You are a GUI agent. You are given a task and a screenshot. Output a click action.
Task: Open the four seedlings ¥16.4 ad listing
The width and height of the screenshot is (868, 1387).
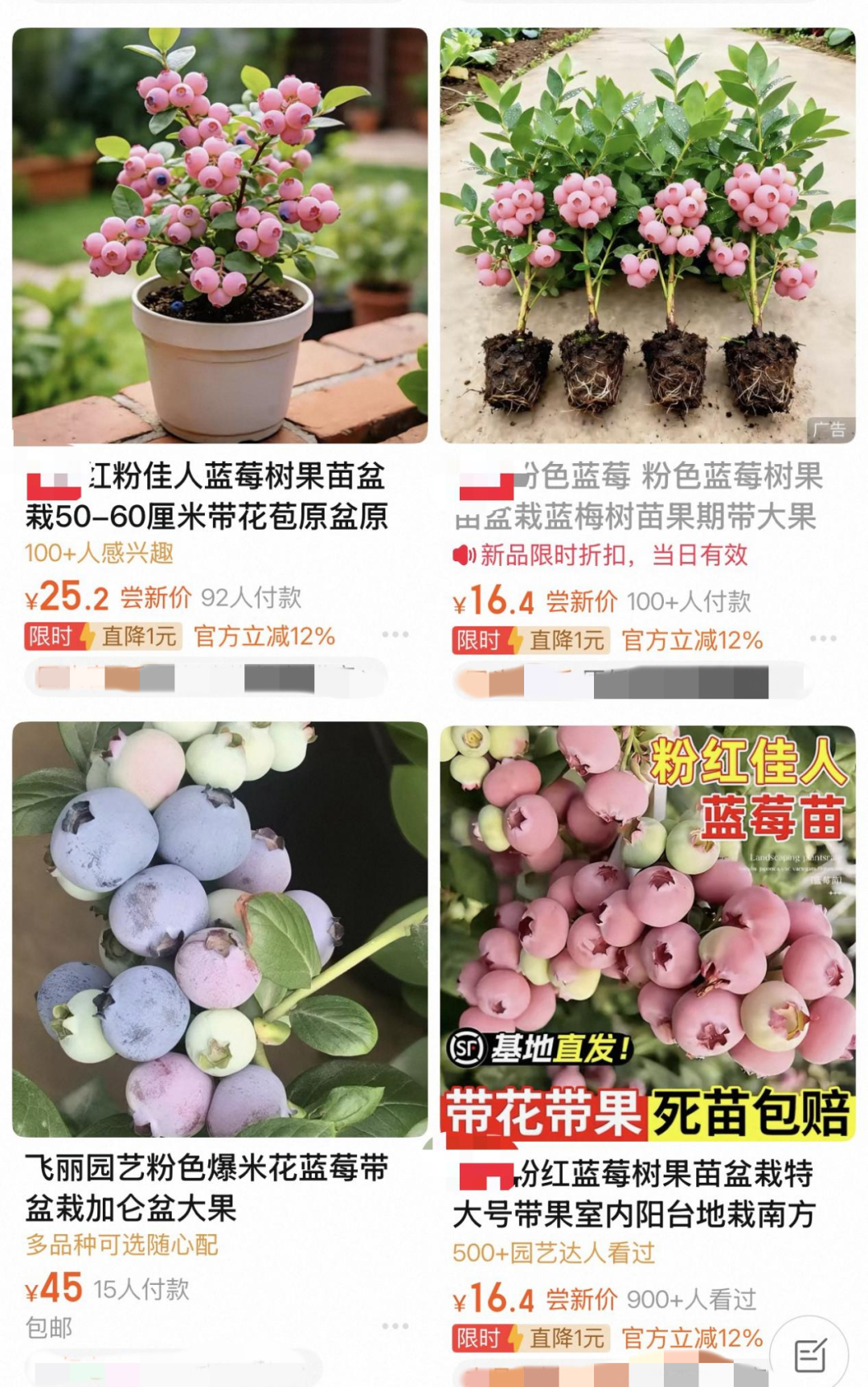pyautogui.click(x=648, y=236)
